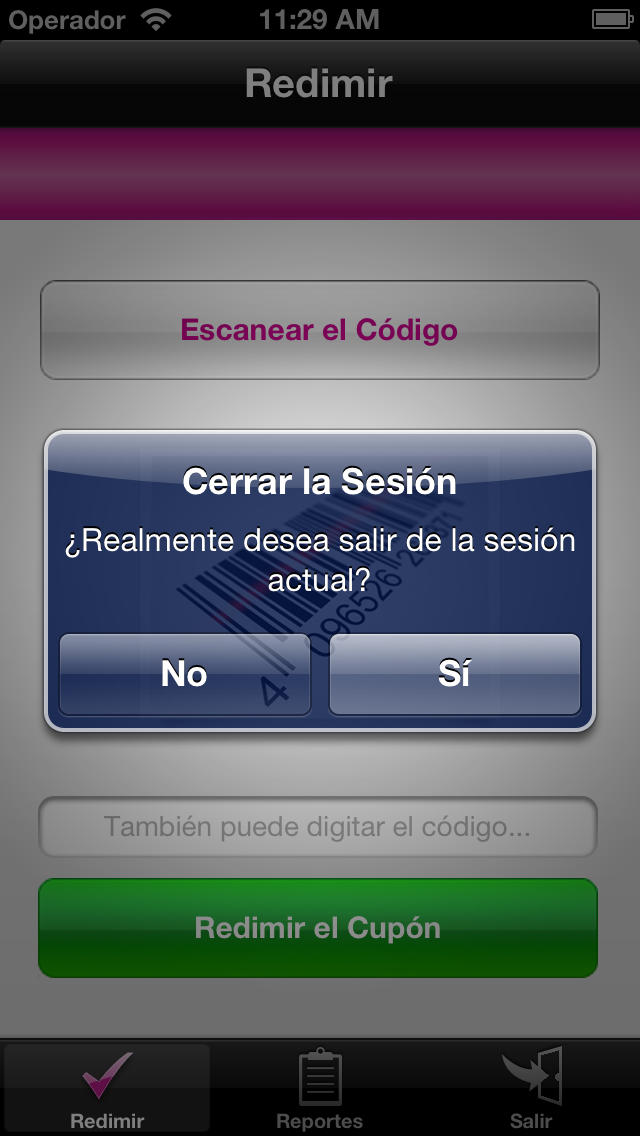Tap No to stay logged in
Screen dimensions: 640x1136
pos(185,674)
